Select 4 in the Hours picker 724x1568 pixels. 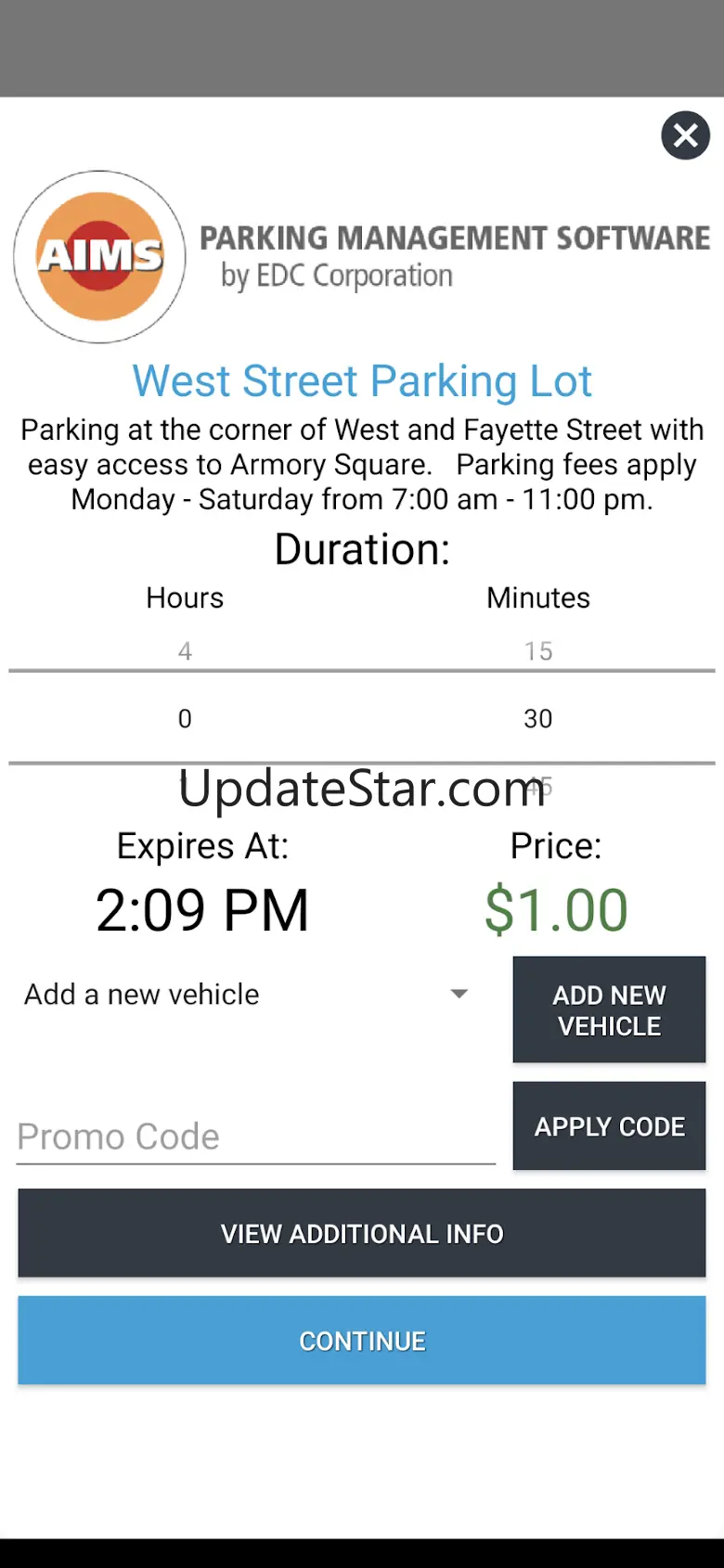[185, 650]
